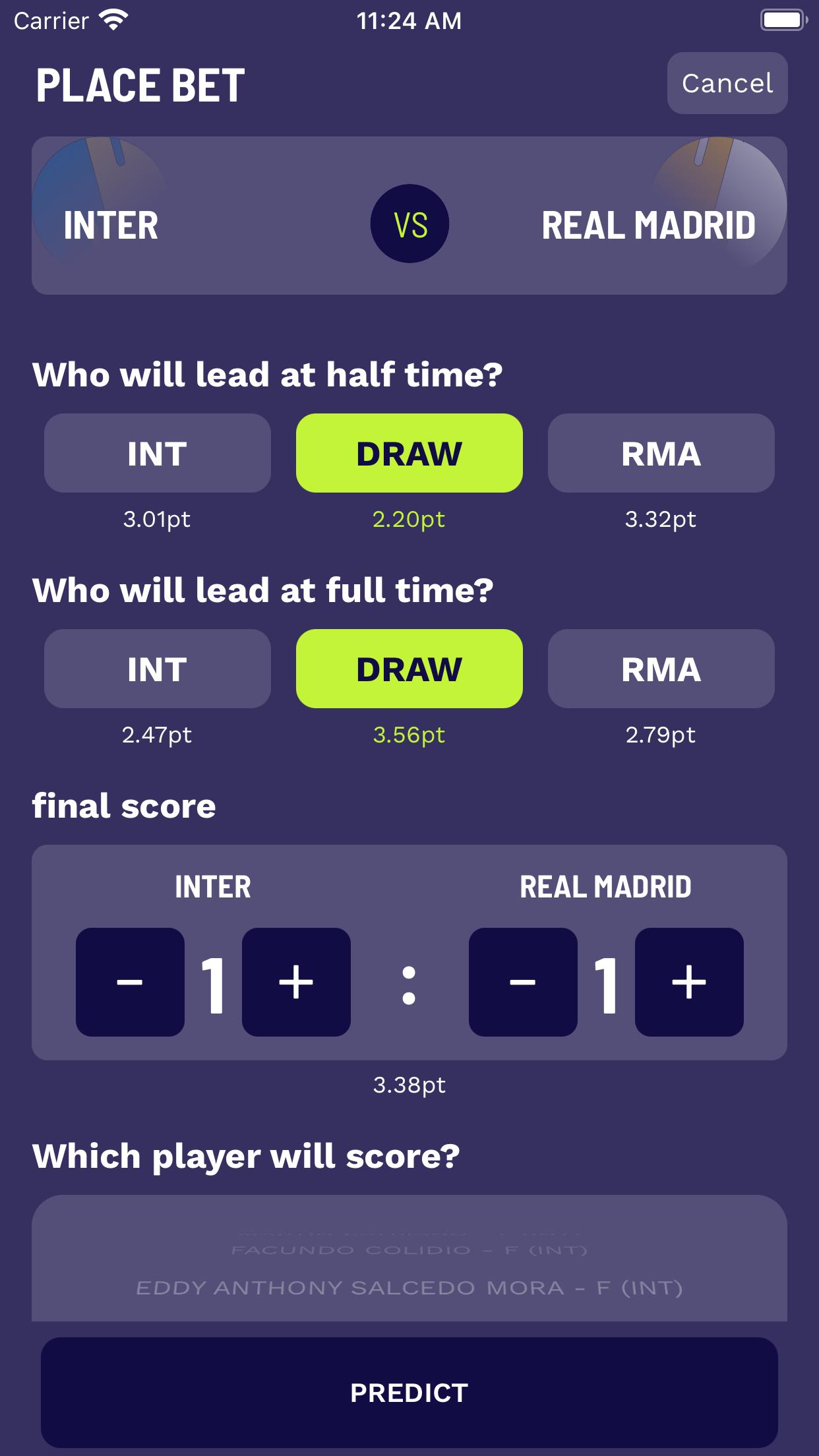Pick INT to lead at full time

pos(158,669)
